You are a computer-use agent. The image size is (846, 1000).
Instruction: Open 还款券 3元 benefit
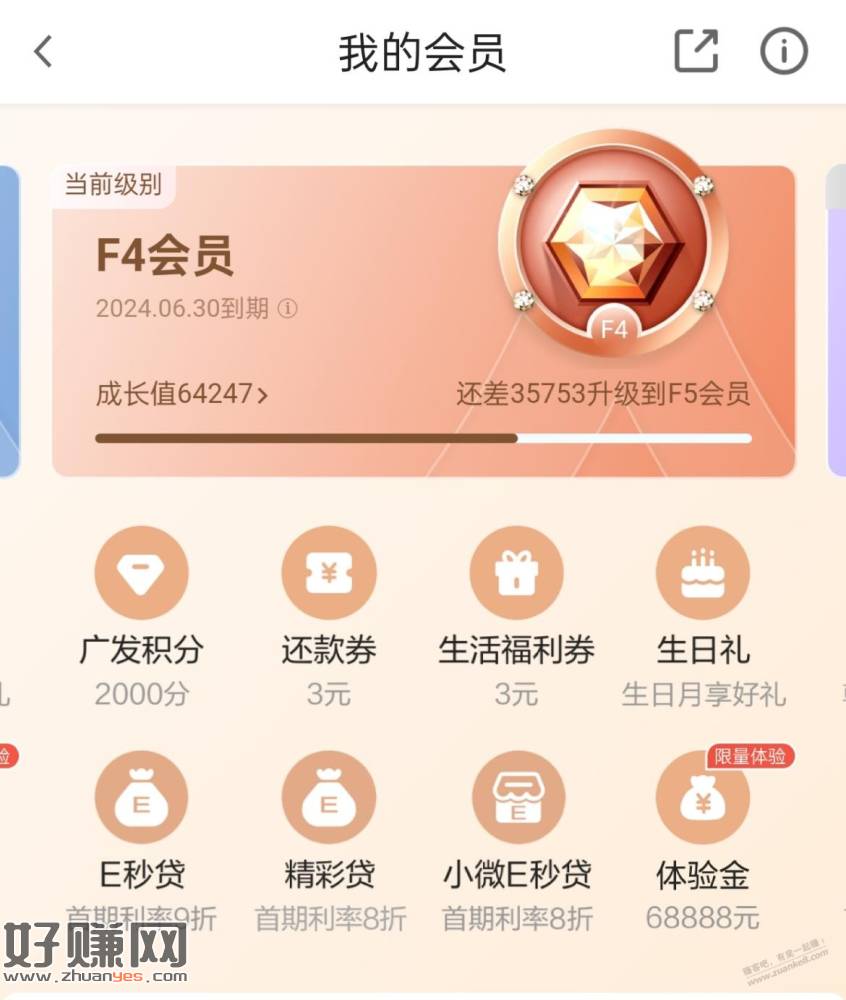pos(329,574)
